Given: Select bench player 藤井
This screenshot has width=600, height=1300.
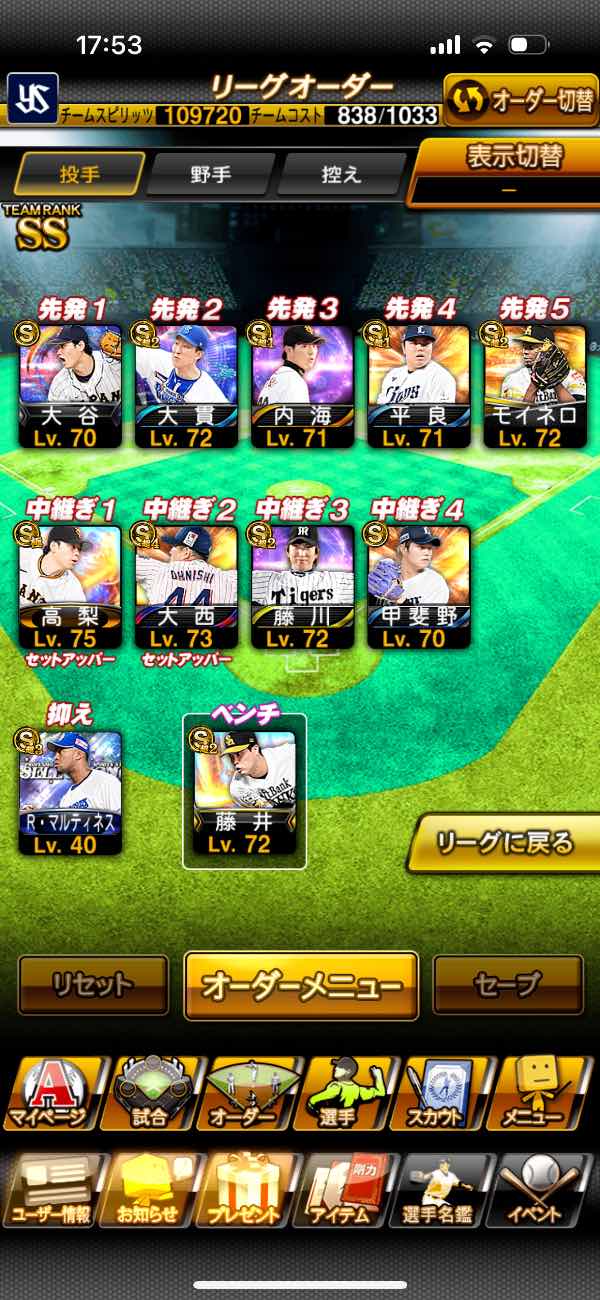Looking at the screenshot, I should [x=245, y=792].
